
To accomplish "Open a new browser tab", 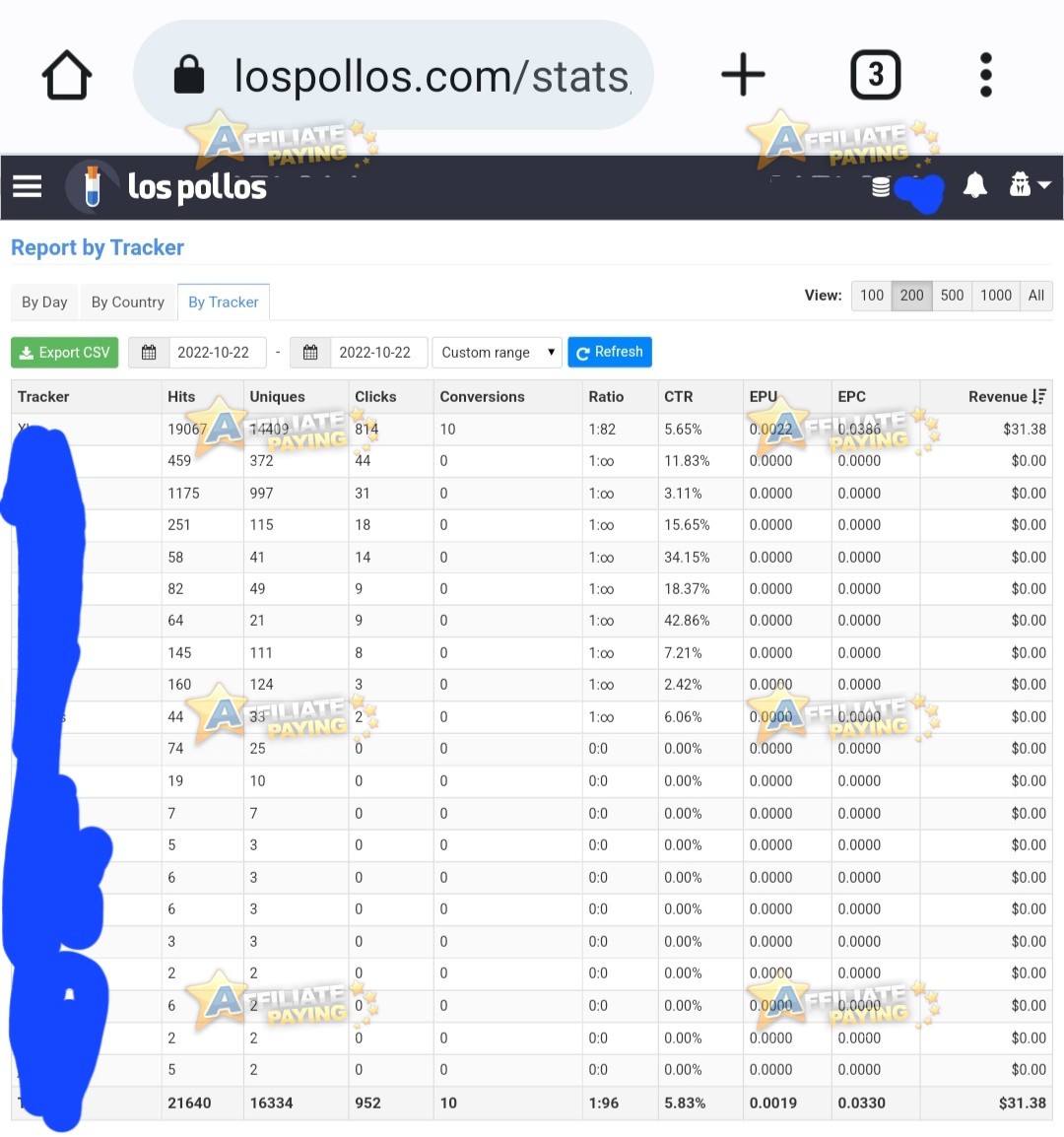I will 743,74.
